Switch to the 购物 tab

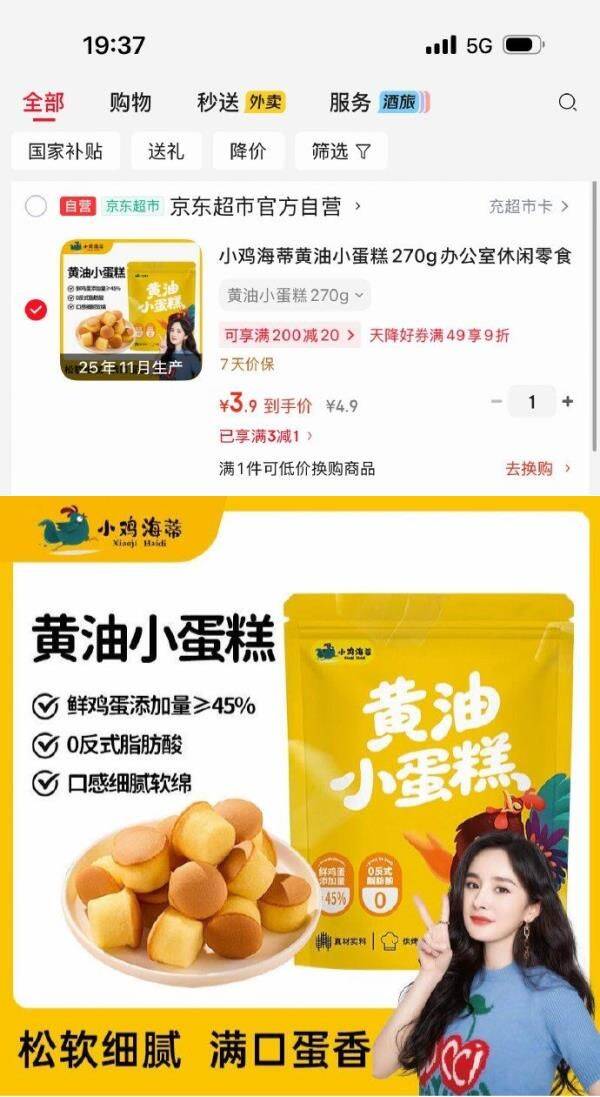131,103
